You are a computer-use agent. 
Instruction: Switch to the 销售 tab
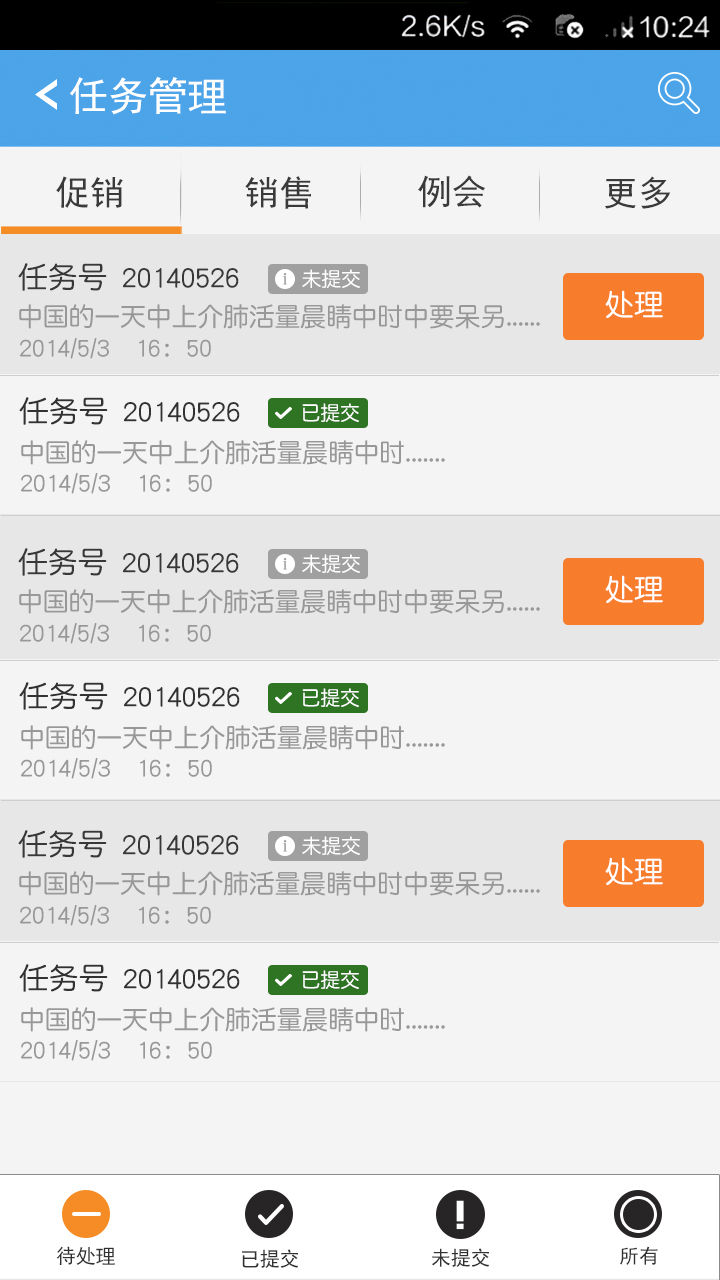click(279, 192)
